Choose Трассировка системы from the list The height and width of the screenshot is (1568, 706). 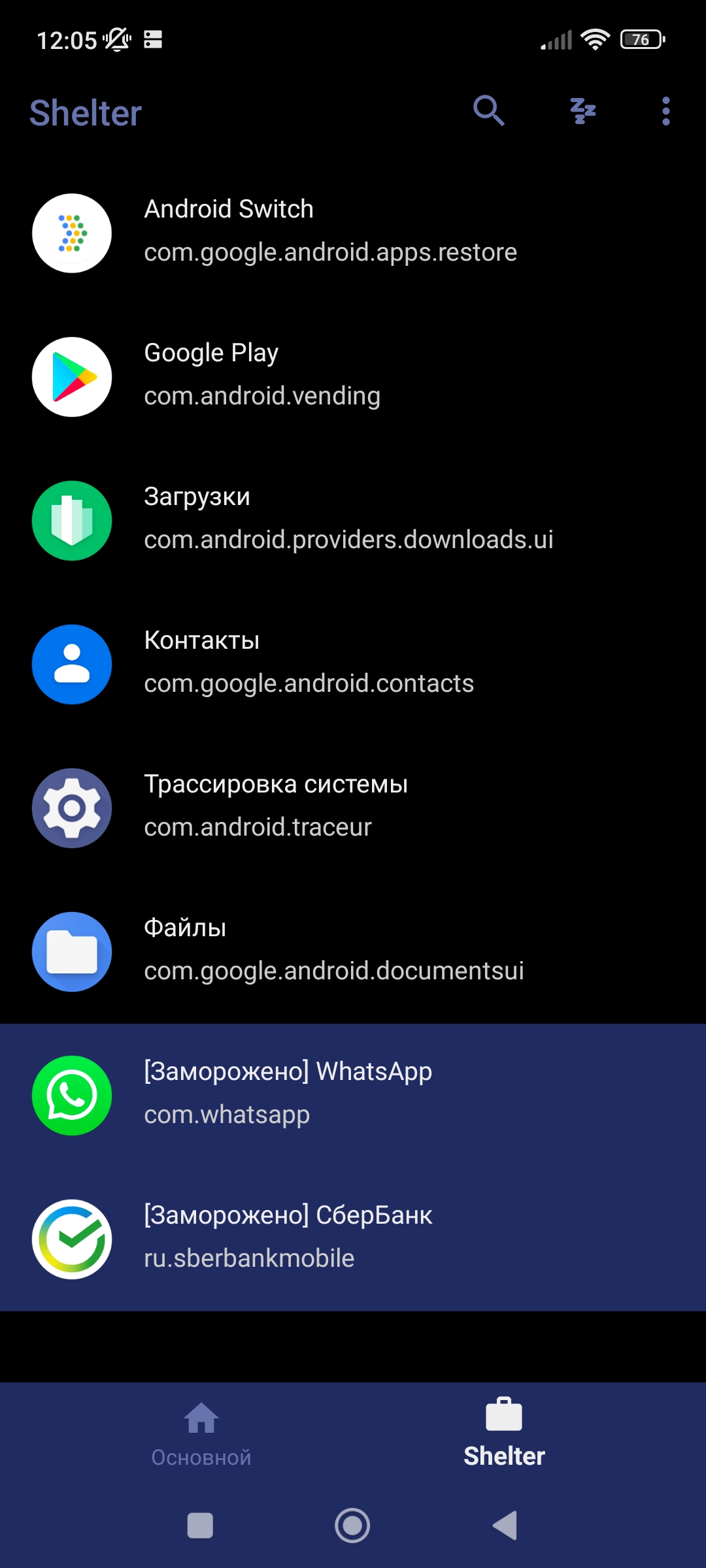pyautogui.click(x=353, y=808)
